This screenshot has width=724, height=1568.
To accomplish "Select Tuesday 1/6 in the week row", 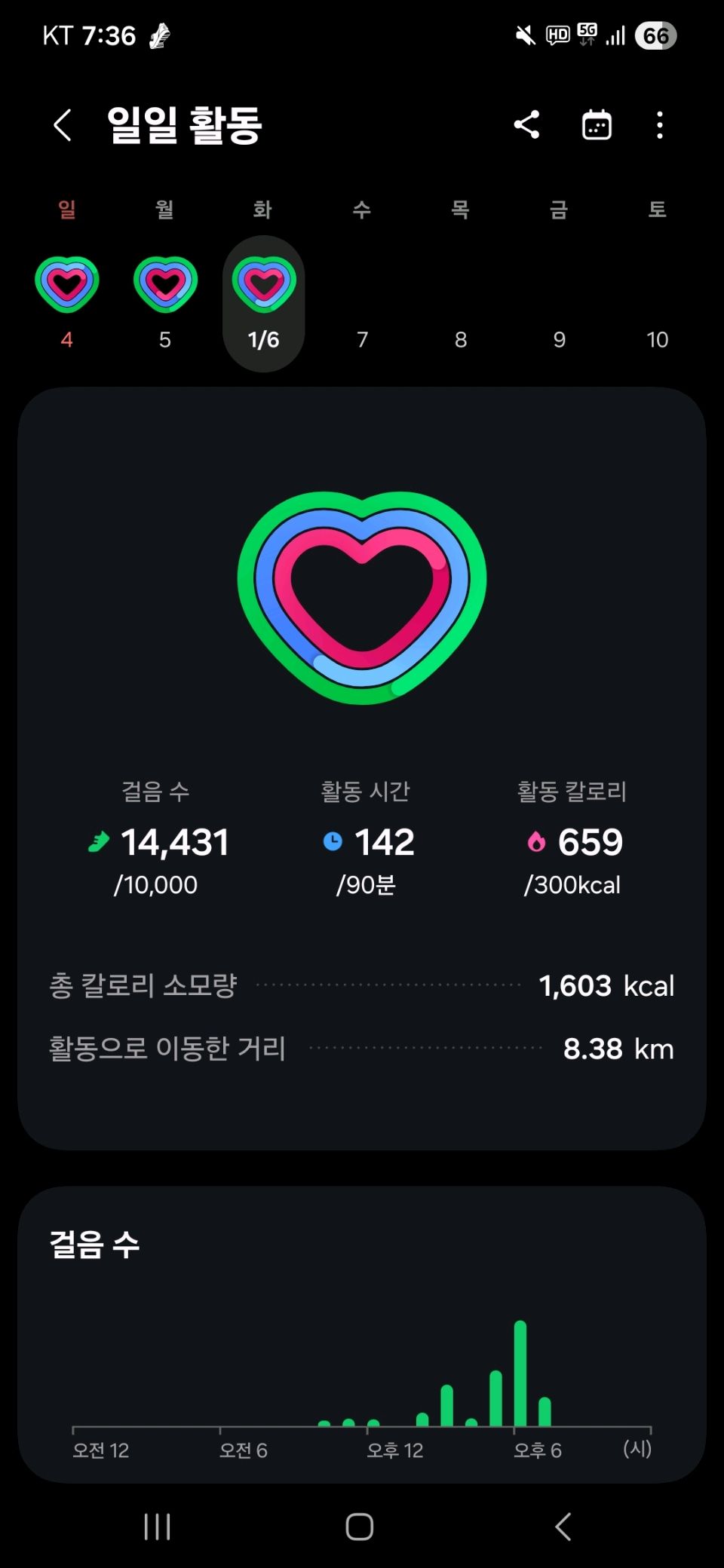I will click(263, 303).
